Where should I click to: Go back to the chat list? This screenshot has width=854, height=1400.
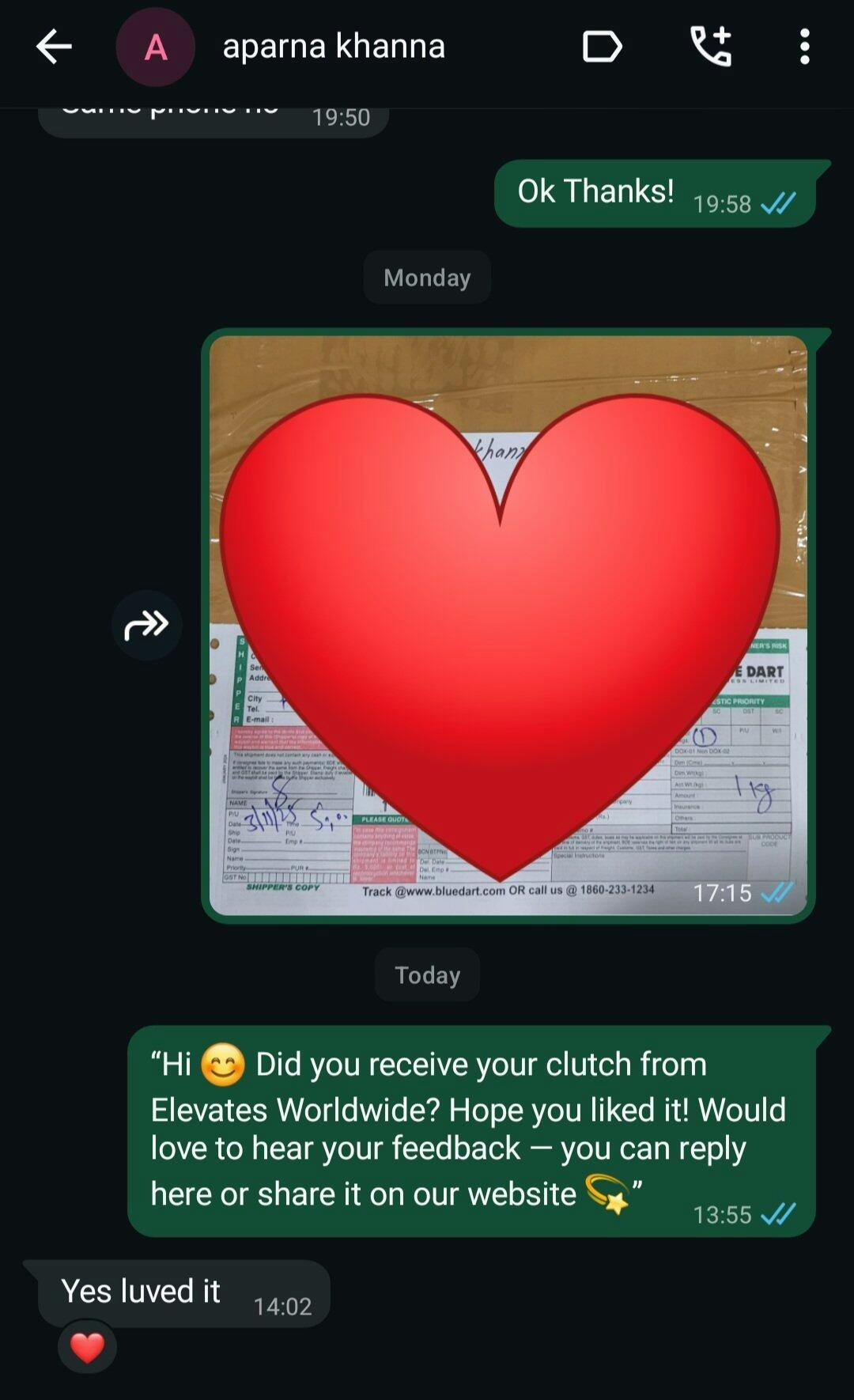click(x=54, y=47)
